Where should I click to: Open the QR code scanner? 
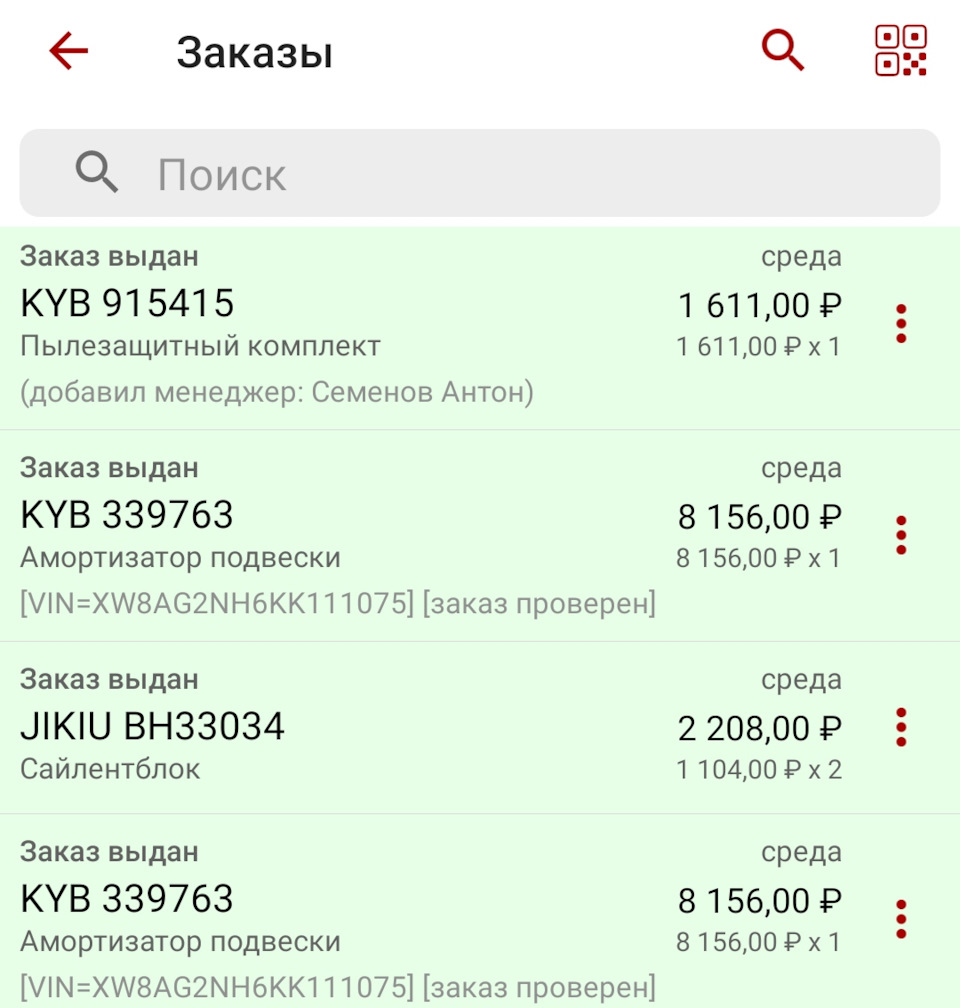900,50
